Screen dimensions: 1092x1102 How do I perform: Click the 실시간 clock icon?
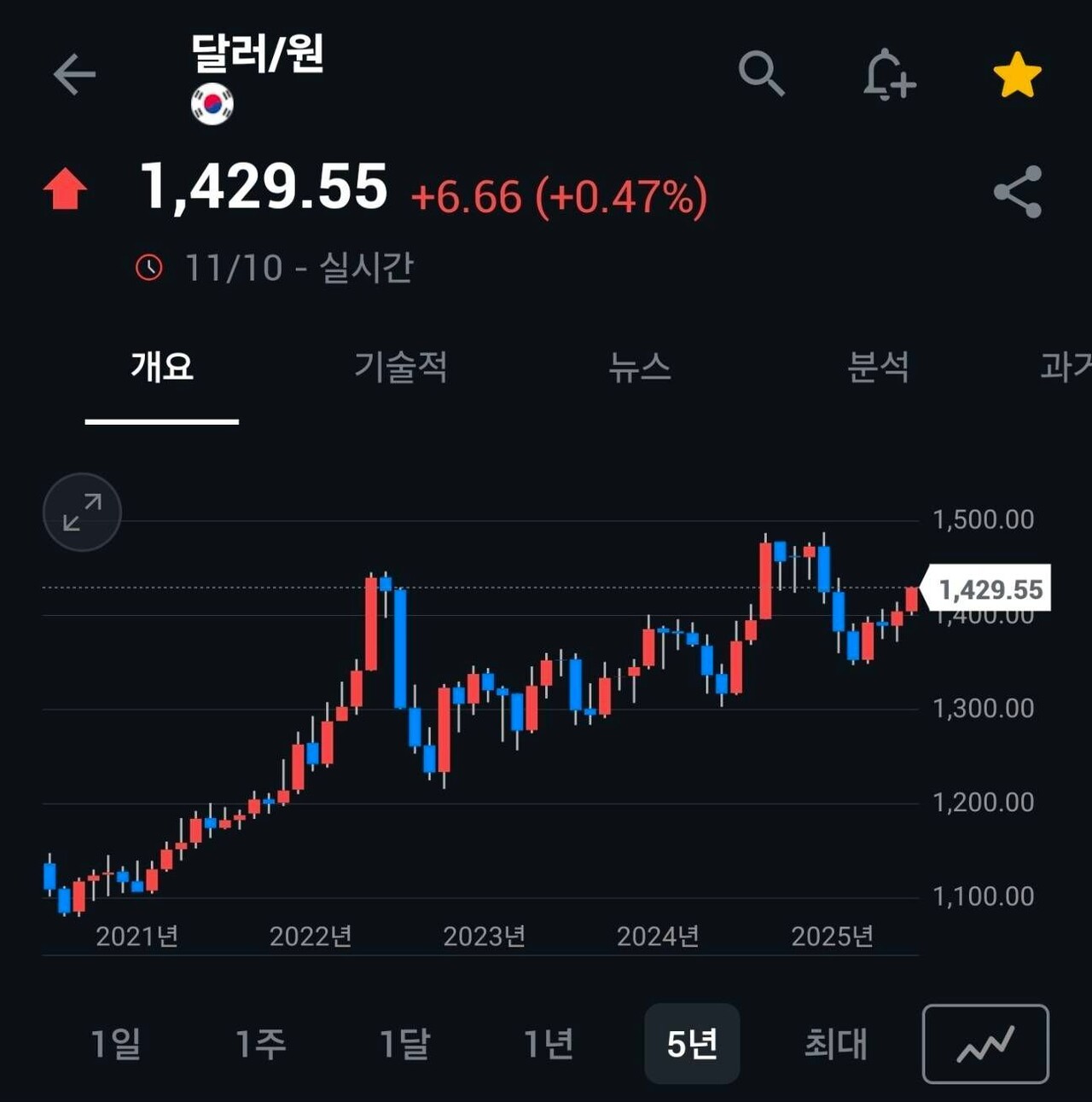pos(150,269)
